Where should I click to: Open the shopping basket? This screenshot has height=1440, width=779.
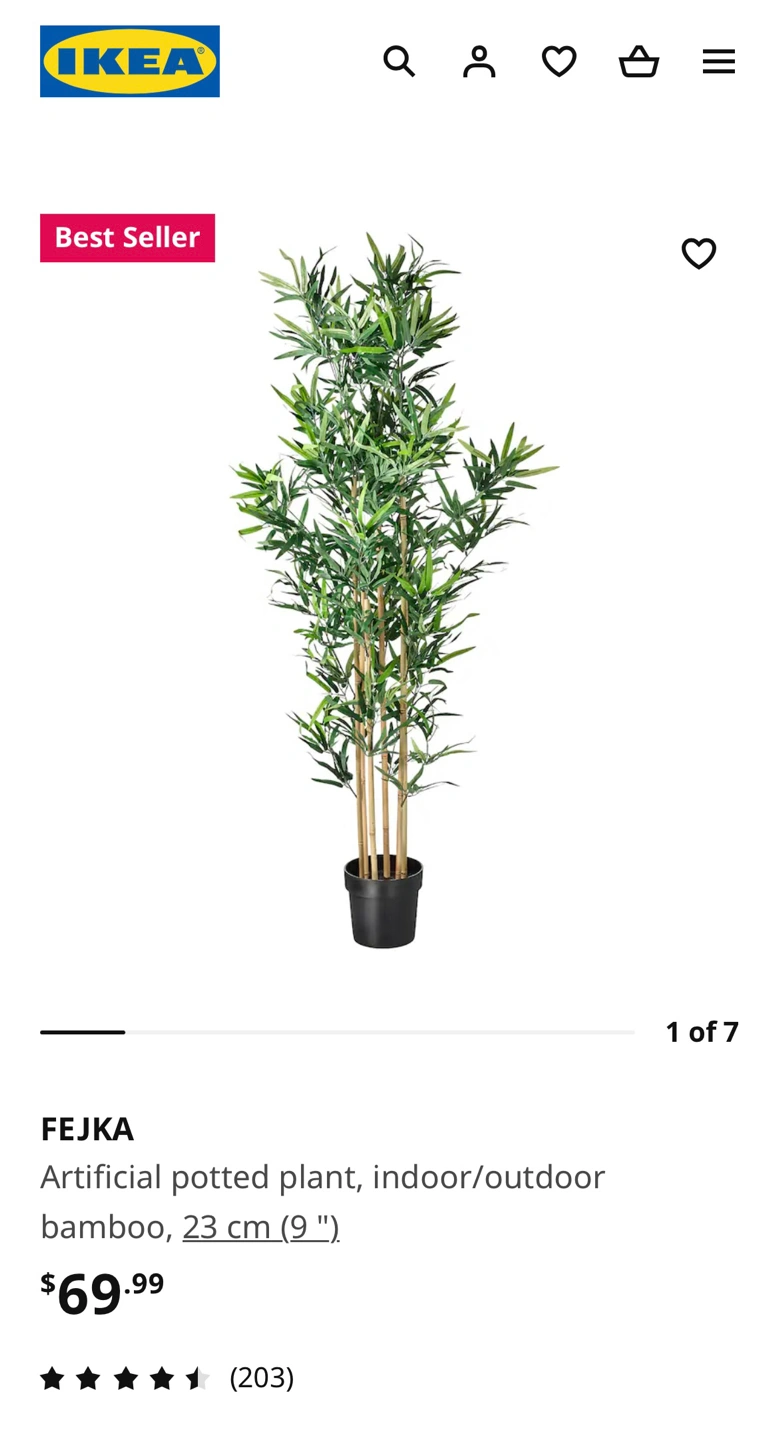click(639, 61)
